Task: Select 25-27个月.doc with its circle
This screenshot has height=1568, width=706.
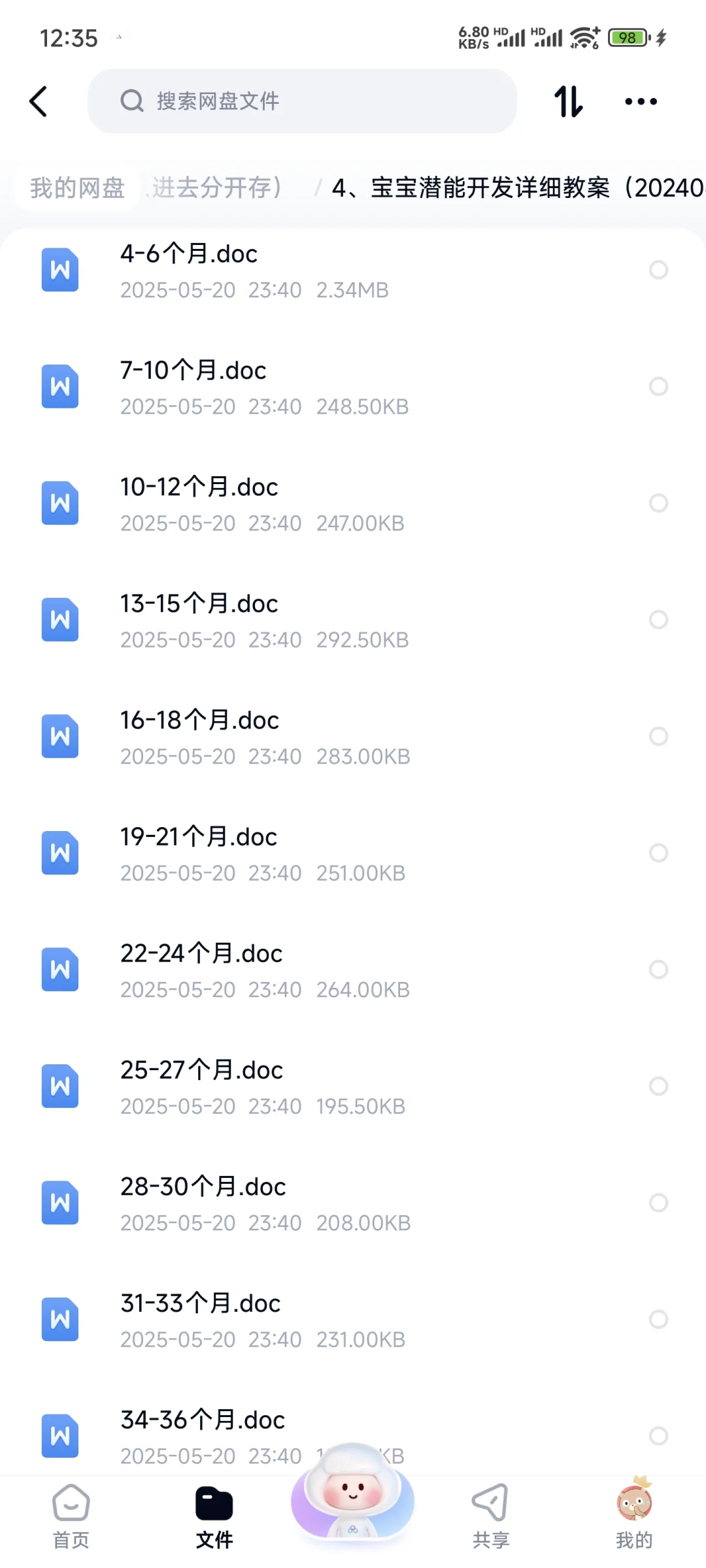Action: [658, 1086]
